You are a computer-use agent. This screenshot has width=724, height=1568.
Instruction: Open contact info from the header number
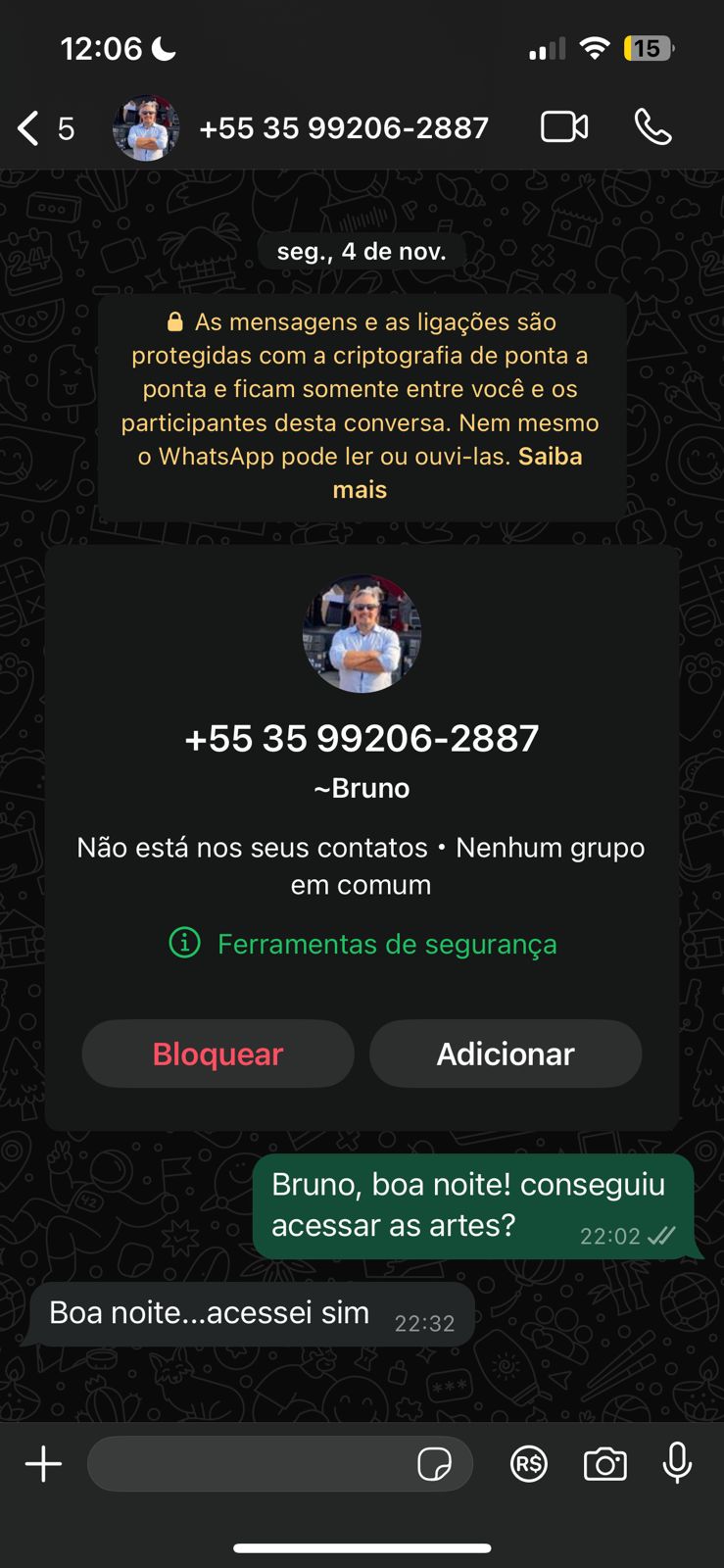point(343,128)
